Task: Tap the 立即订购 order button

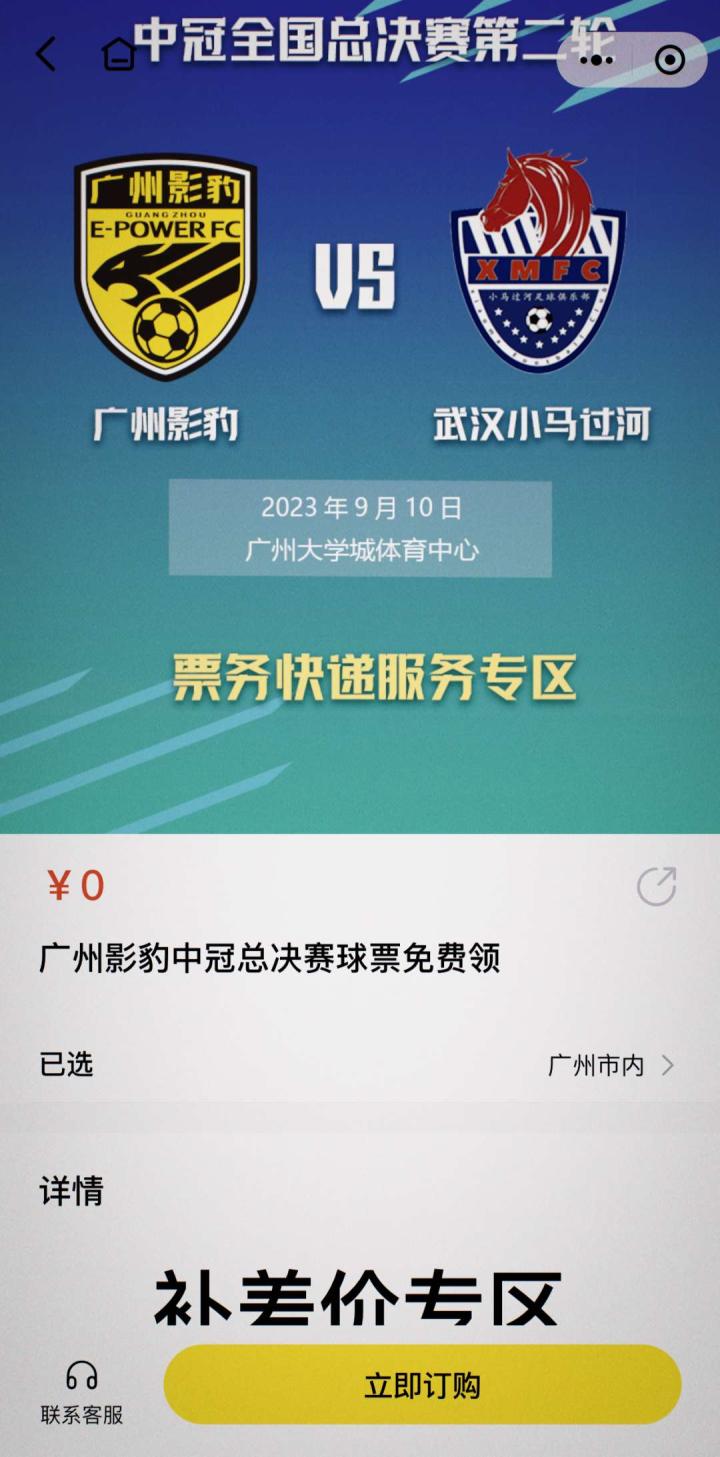Action: point(422,1385)
